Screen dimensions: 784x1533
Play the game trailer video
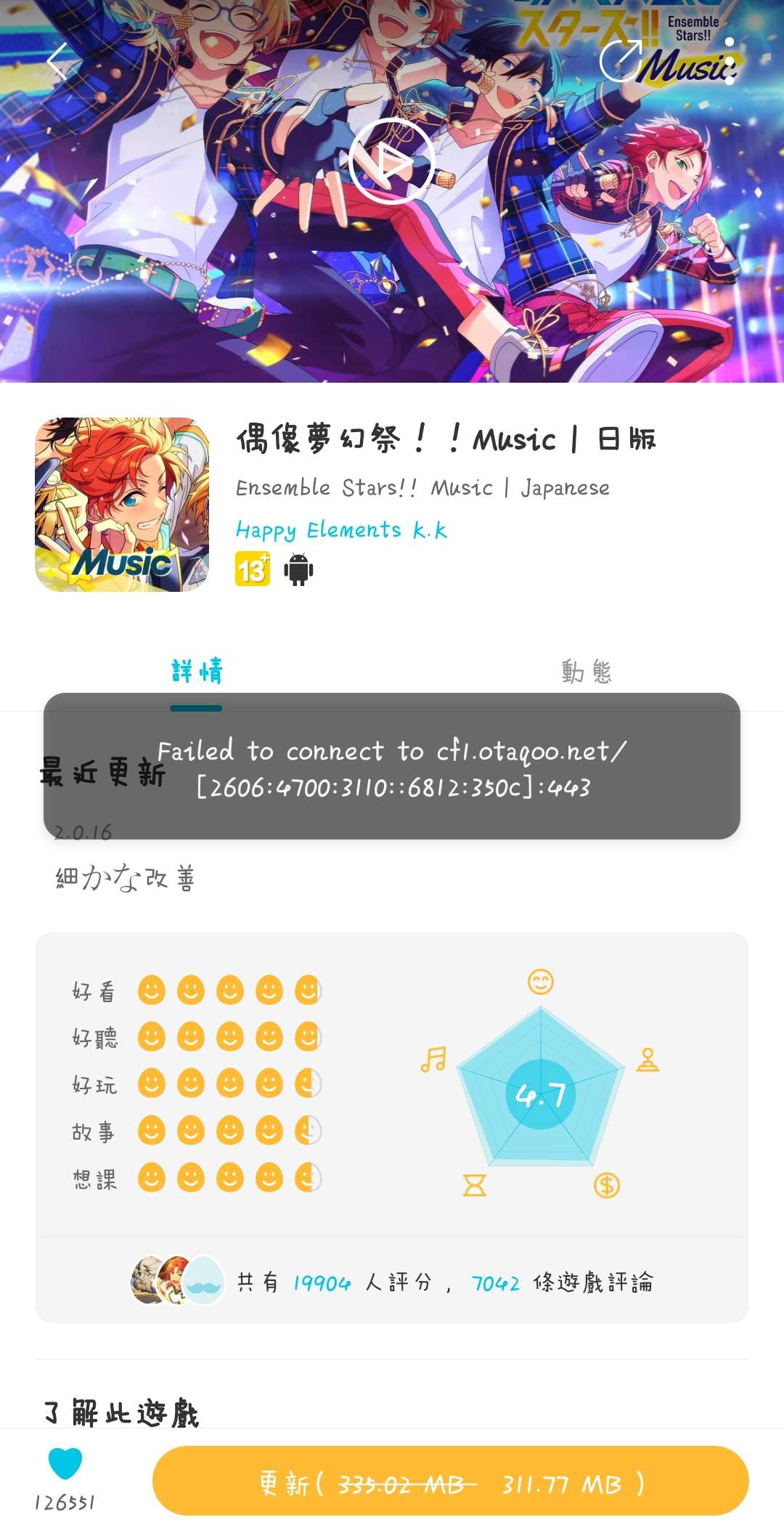(391, 161)
